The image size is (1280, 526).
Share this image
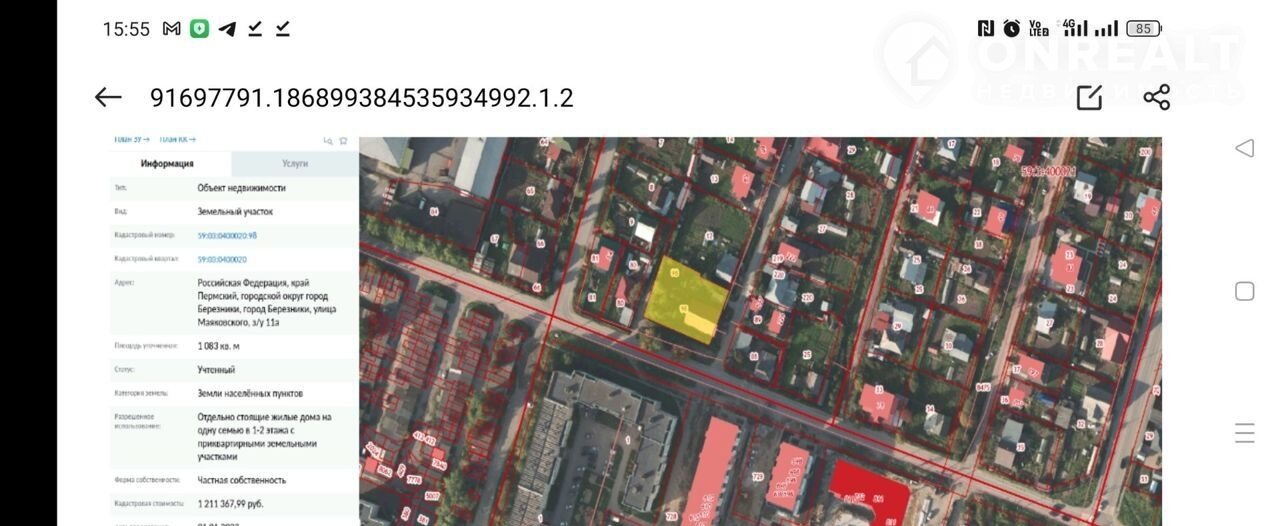click(1156, 97)
